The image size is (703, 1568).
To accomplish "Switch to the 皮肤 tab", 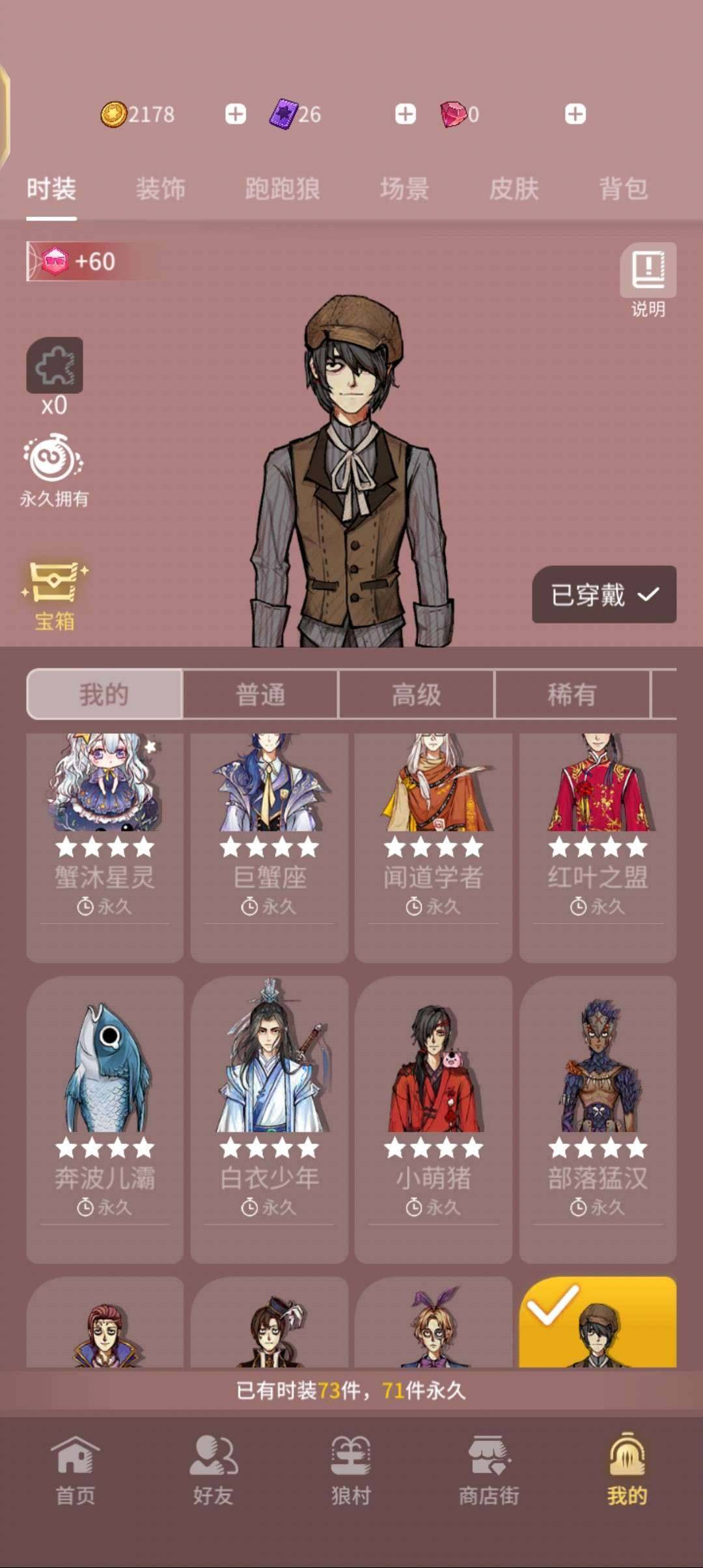I will (514, 188).
